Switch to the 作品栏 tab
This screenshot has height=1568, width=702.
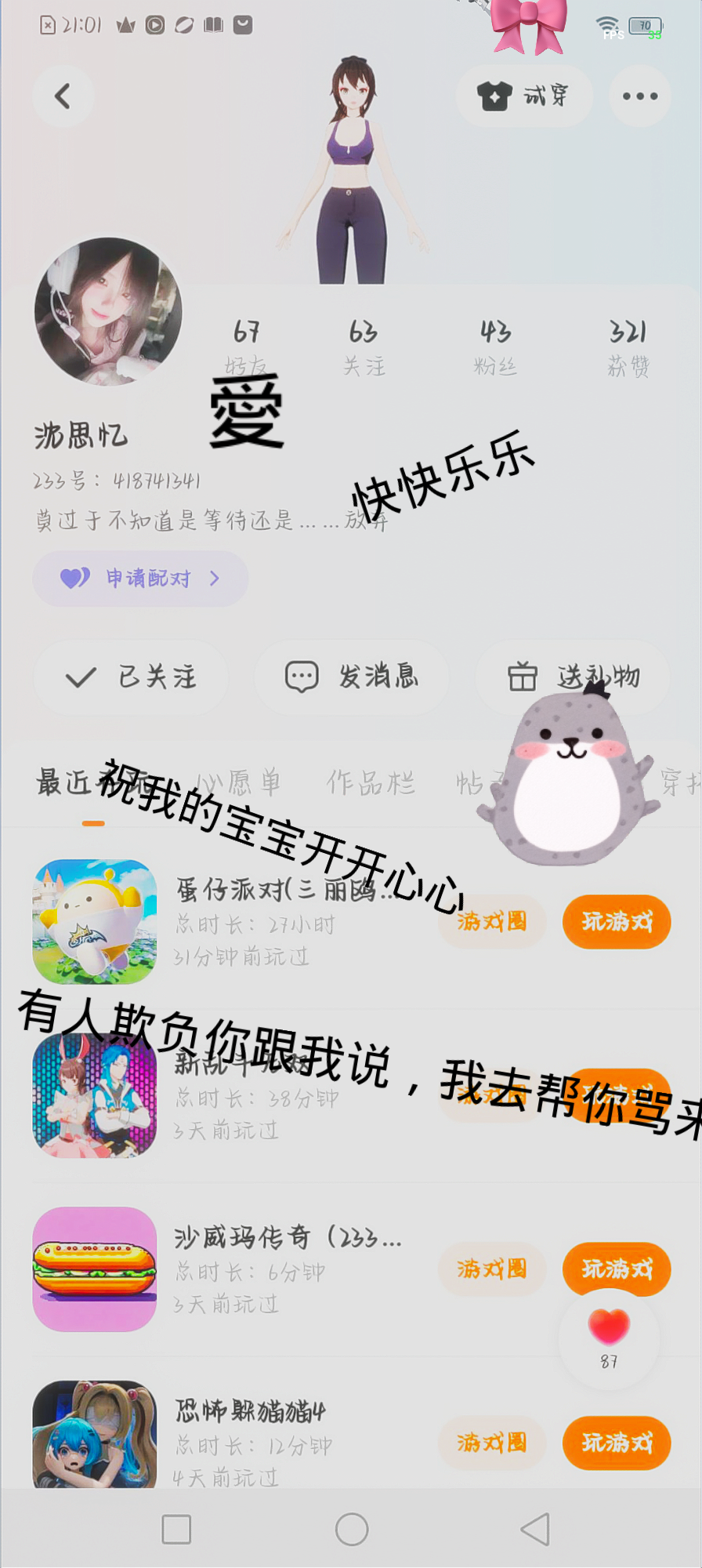click(370, 782)
